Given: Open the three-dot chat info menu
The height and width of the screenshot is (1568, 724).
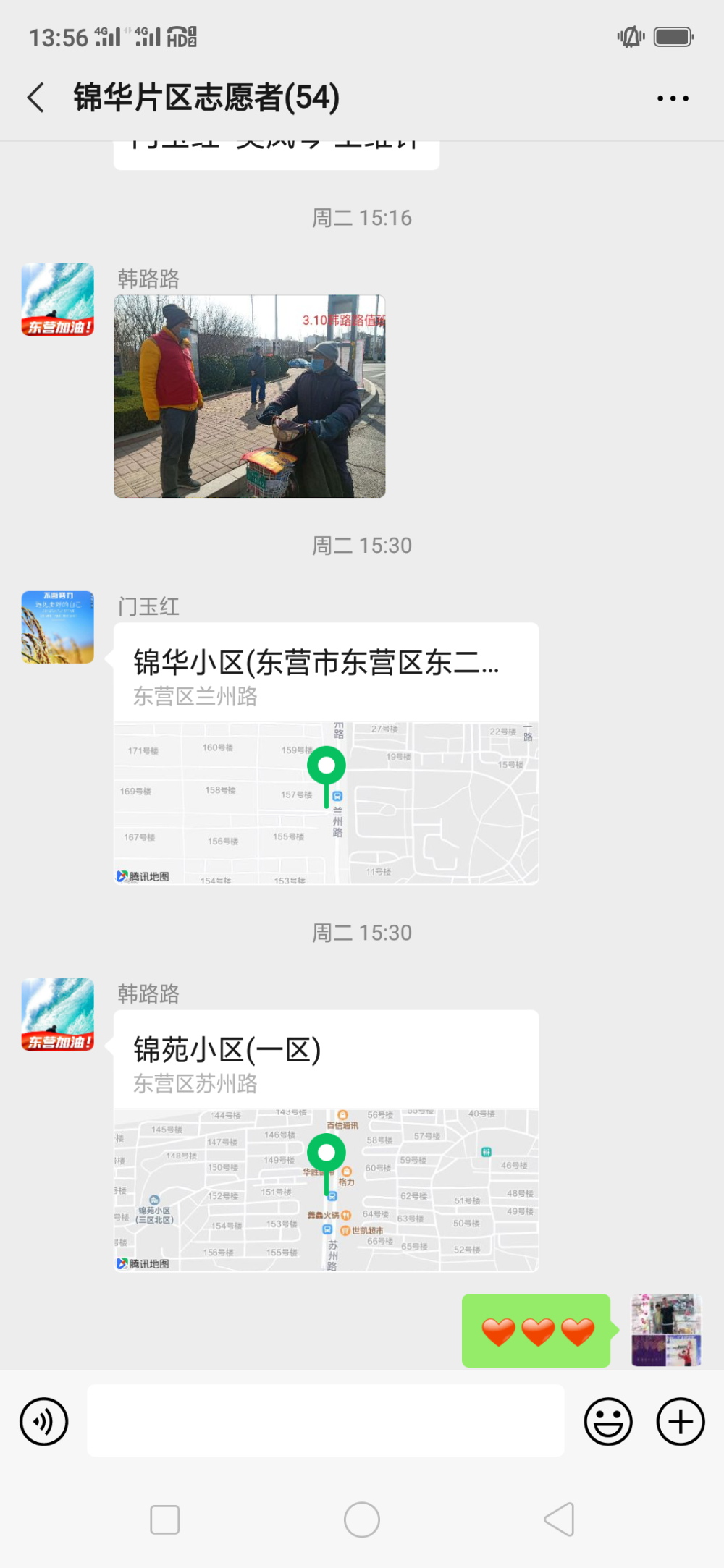Looking at the screenshot, I should point(673,98).
